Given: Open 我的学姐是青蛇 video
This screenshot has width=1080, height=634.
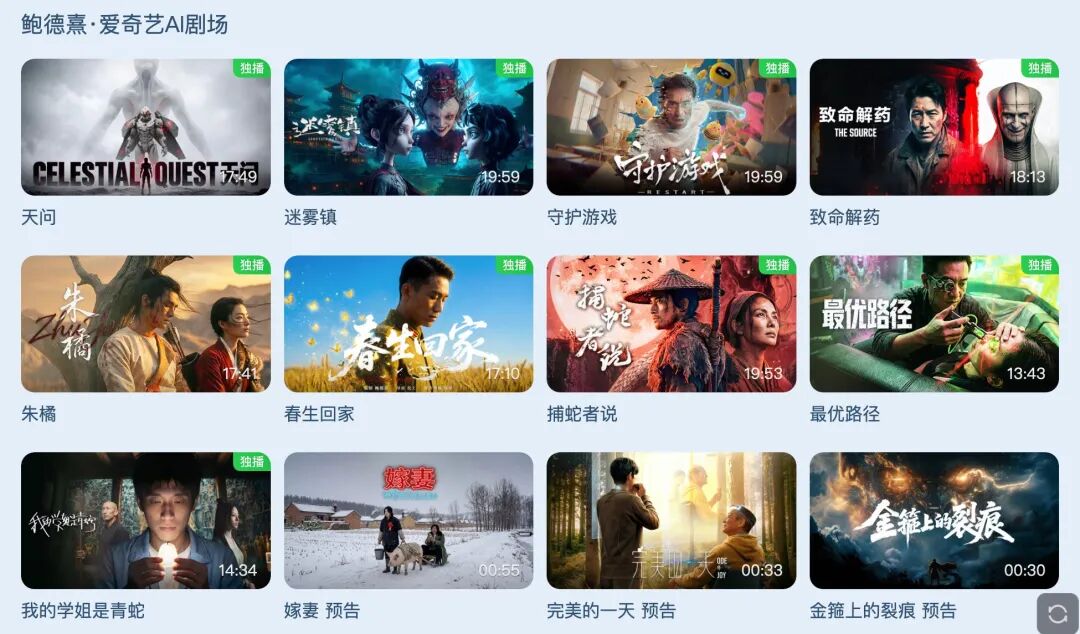Looking at the screenshot, I should (x=145, y=520).
